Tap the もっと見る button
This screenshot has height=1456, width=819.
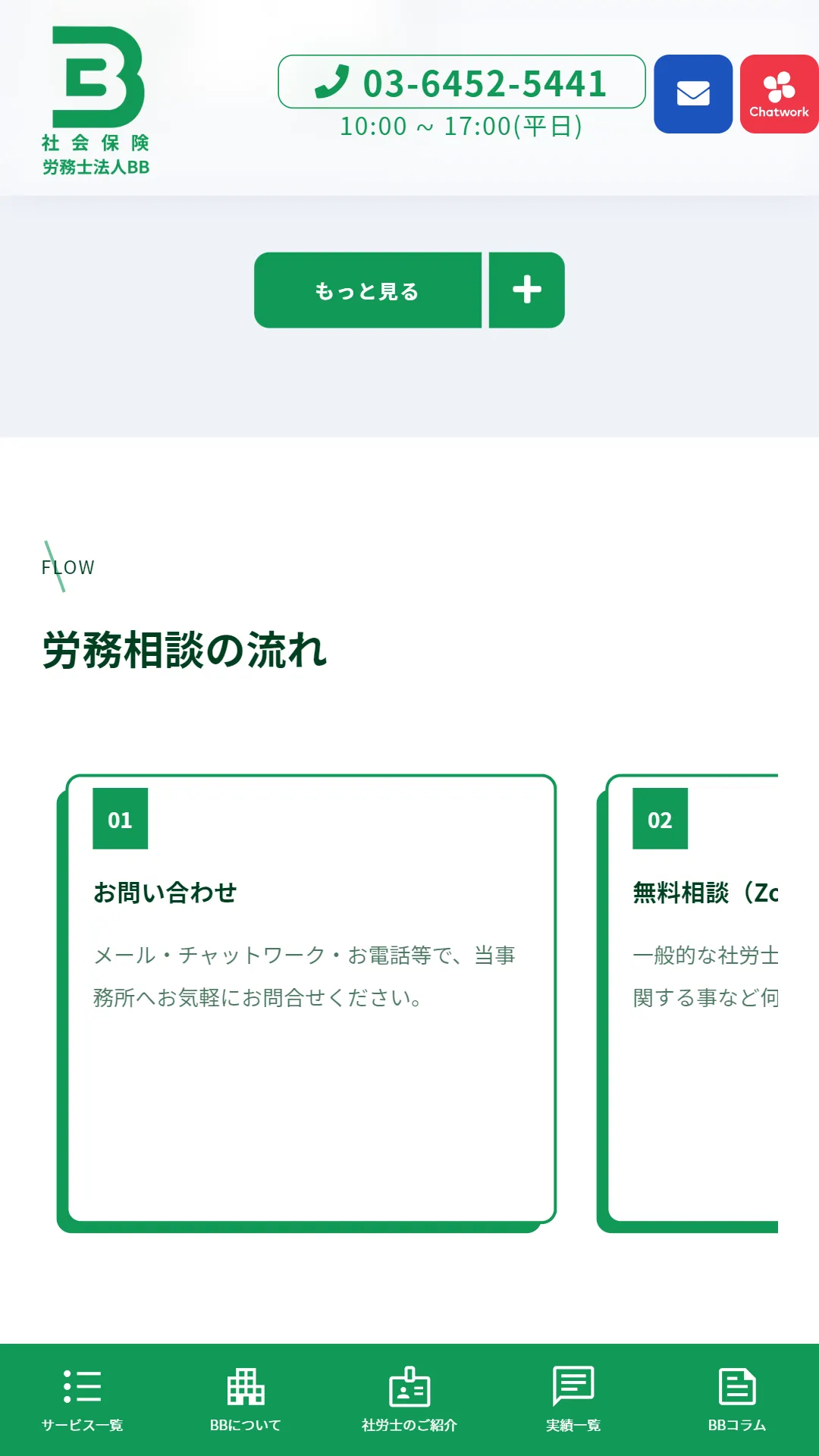point(409,290)
